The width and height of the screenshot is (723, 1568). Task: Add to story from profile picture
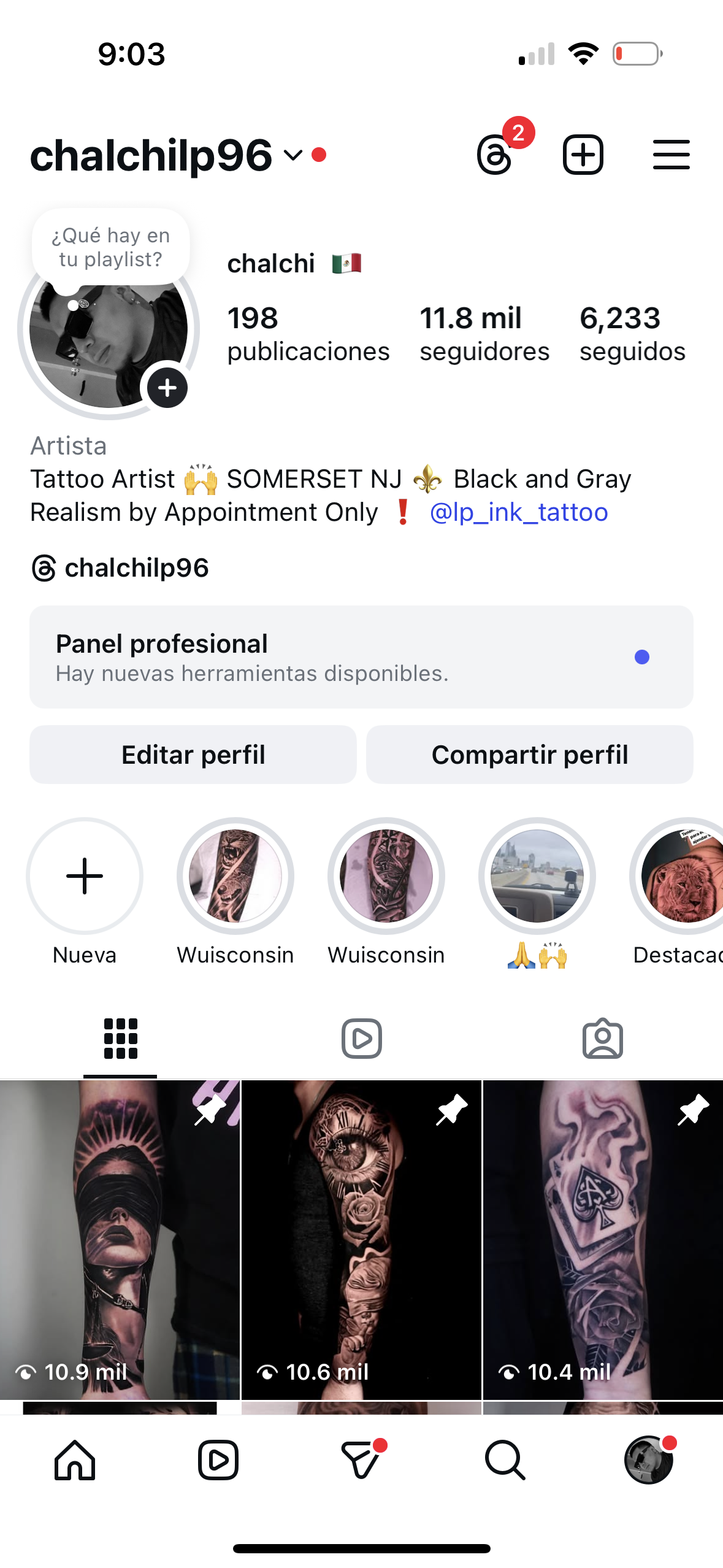click(x=167, y=388)
